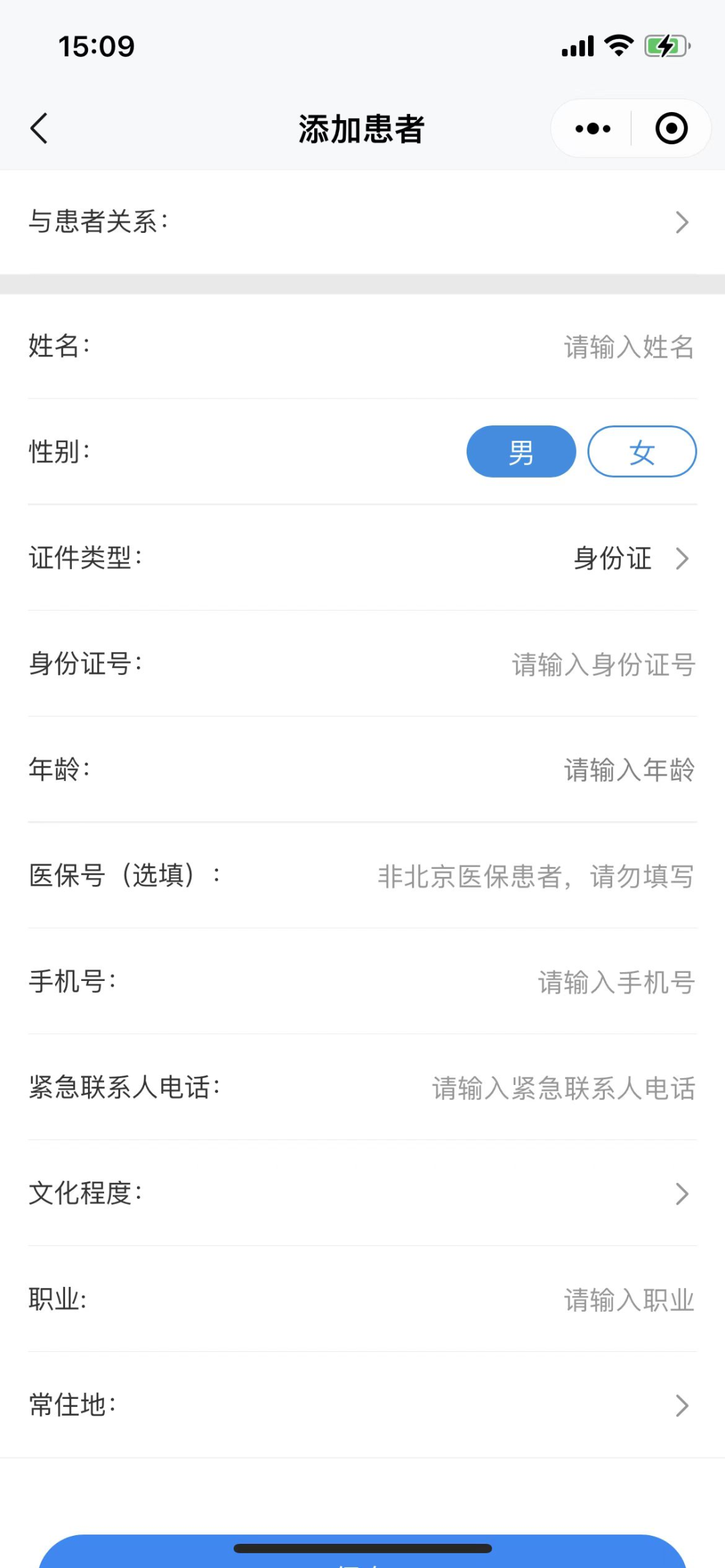
Task: Select 男 as the gender
Action: tap(521, 452)
